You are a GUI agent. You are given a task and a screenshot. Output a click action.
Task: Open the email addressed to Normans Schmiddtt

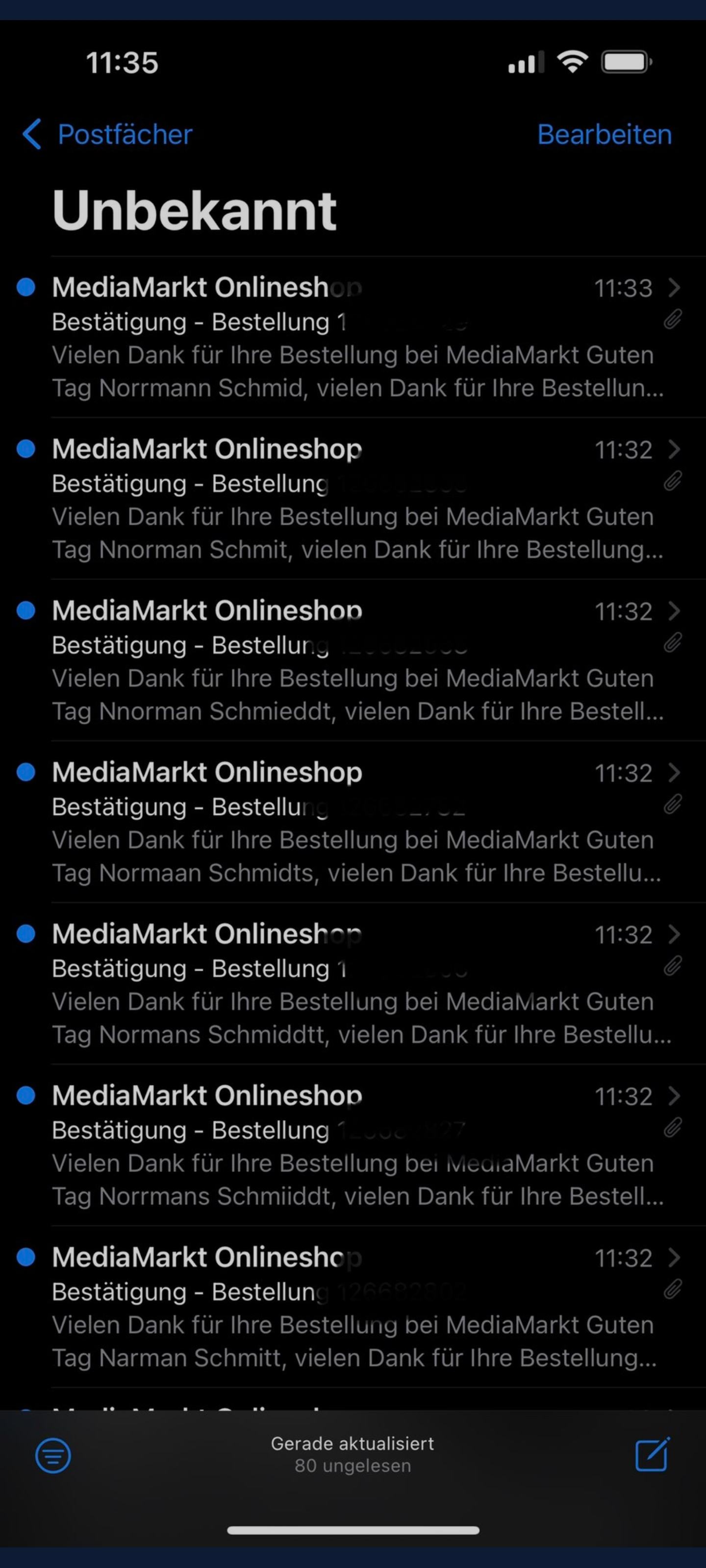[x=353, y=984]
